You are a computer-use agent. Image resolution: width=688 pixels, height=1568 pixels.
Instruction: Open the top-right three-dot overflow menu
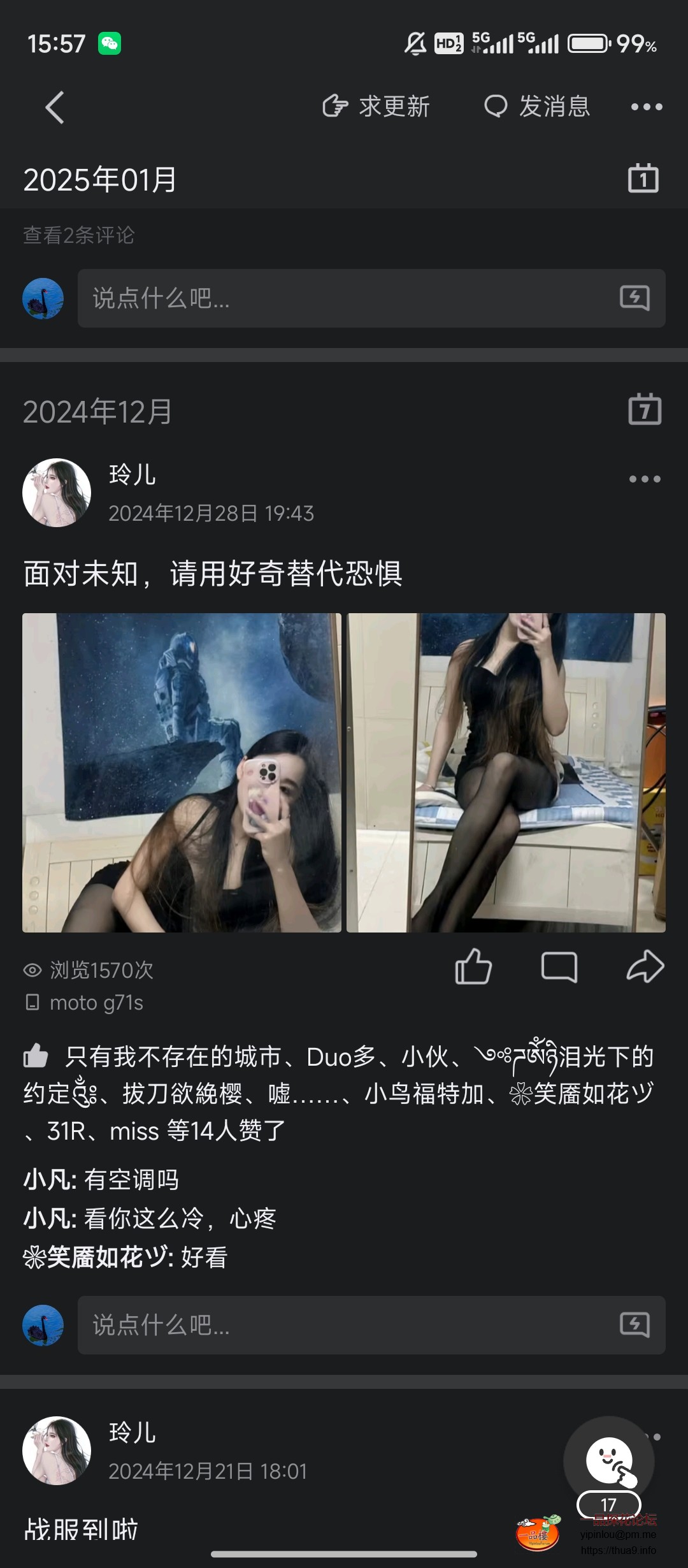click(645, 106)
